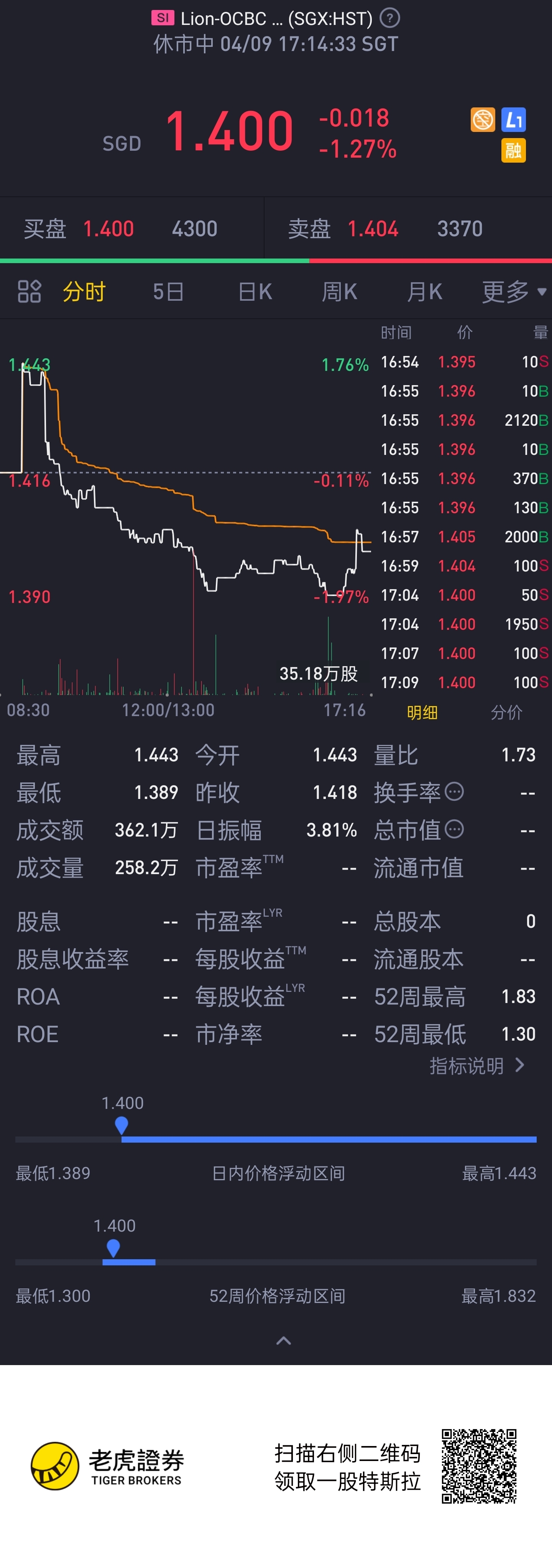Collapse the stats panel with the up chevron
This screenshot has width=552, height=1568.
pyautogui.click(x=284, y=1340)
